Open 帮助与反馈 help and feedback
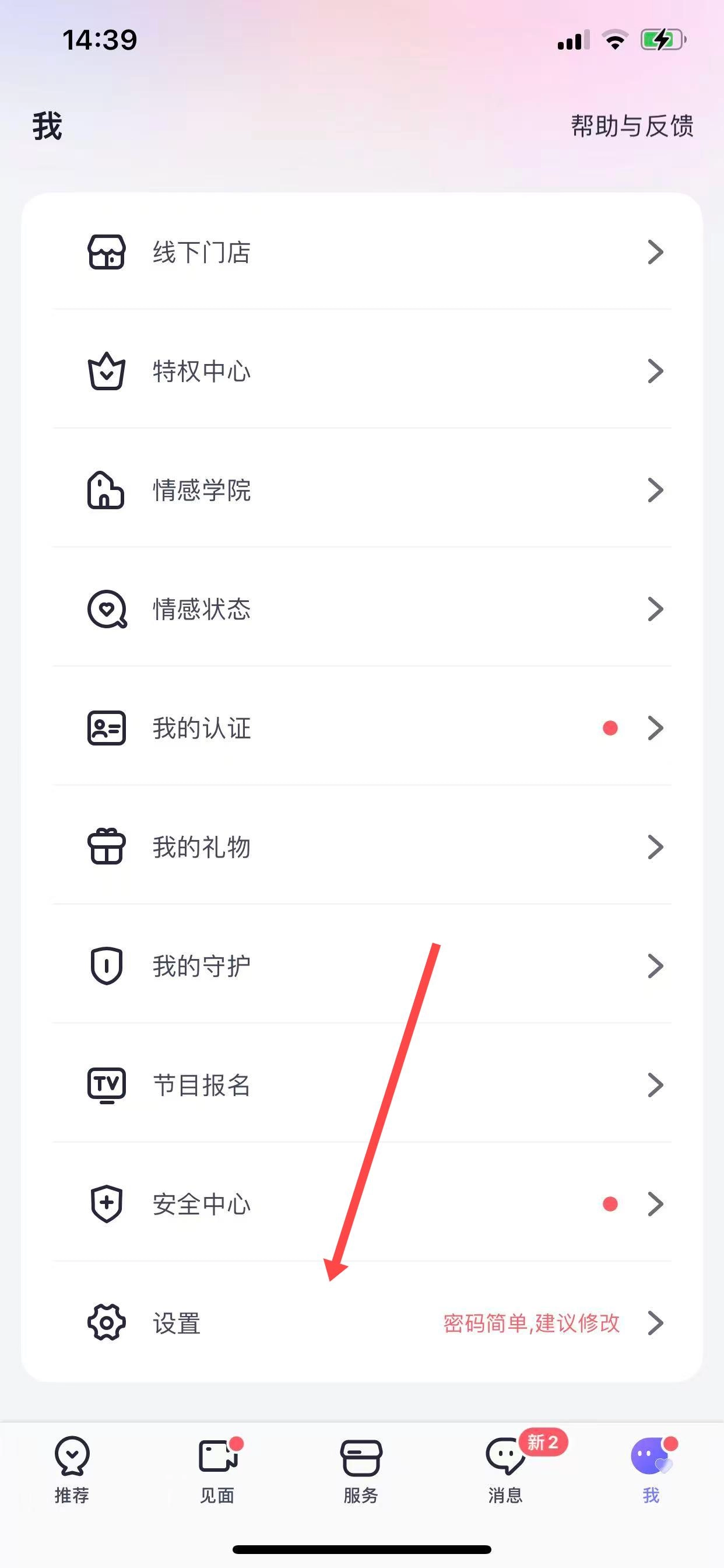 pos(631,126)
